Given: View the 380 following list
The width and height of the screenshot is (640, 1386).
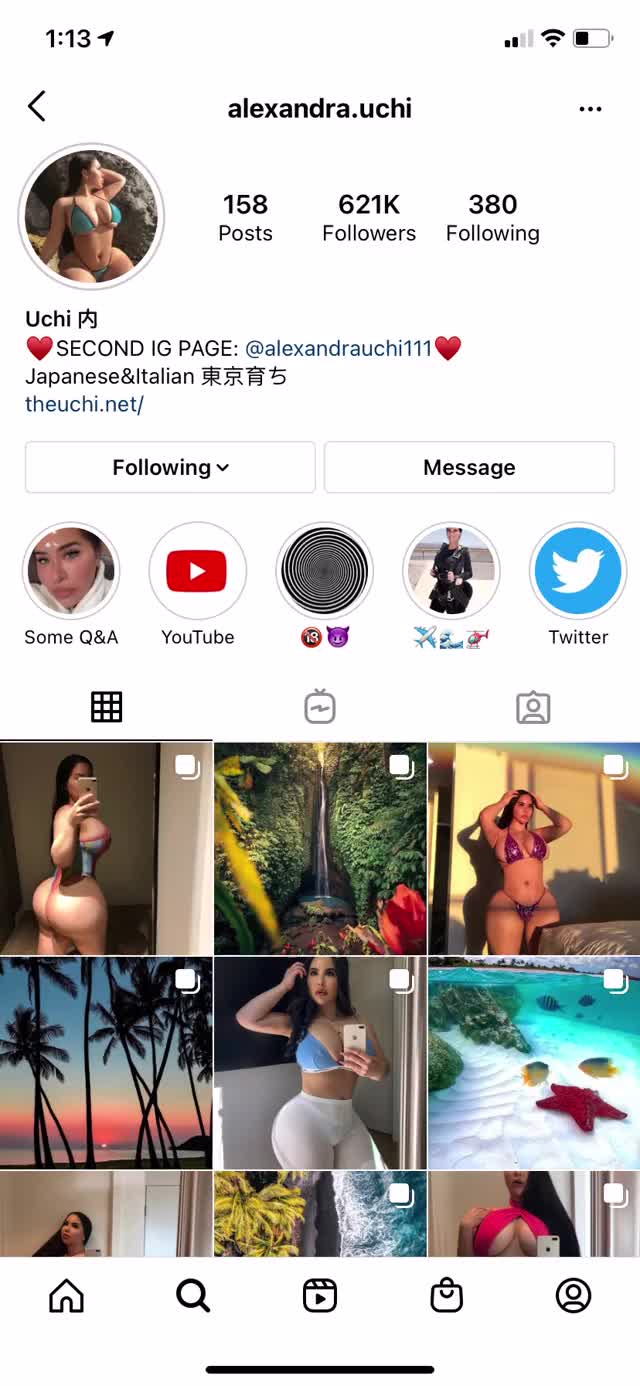Looking at the screenshot, I should click(x=492, y=217).
